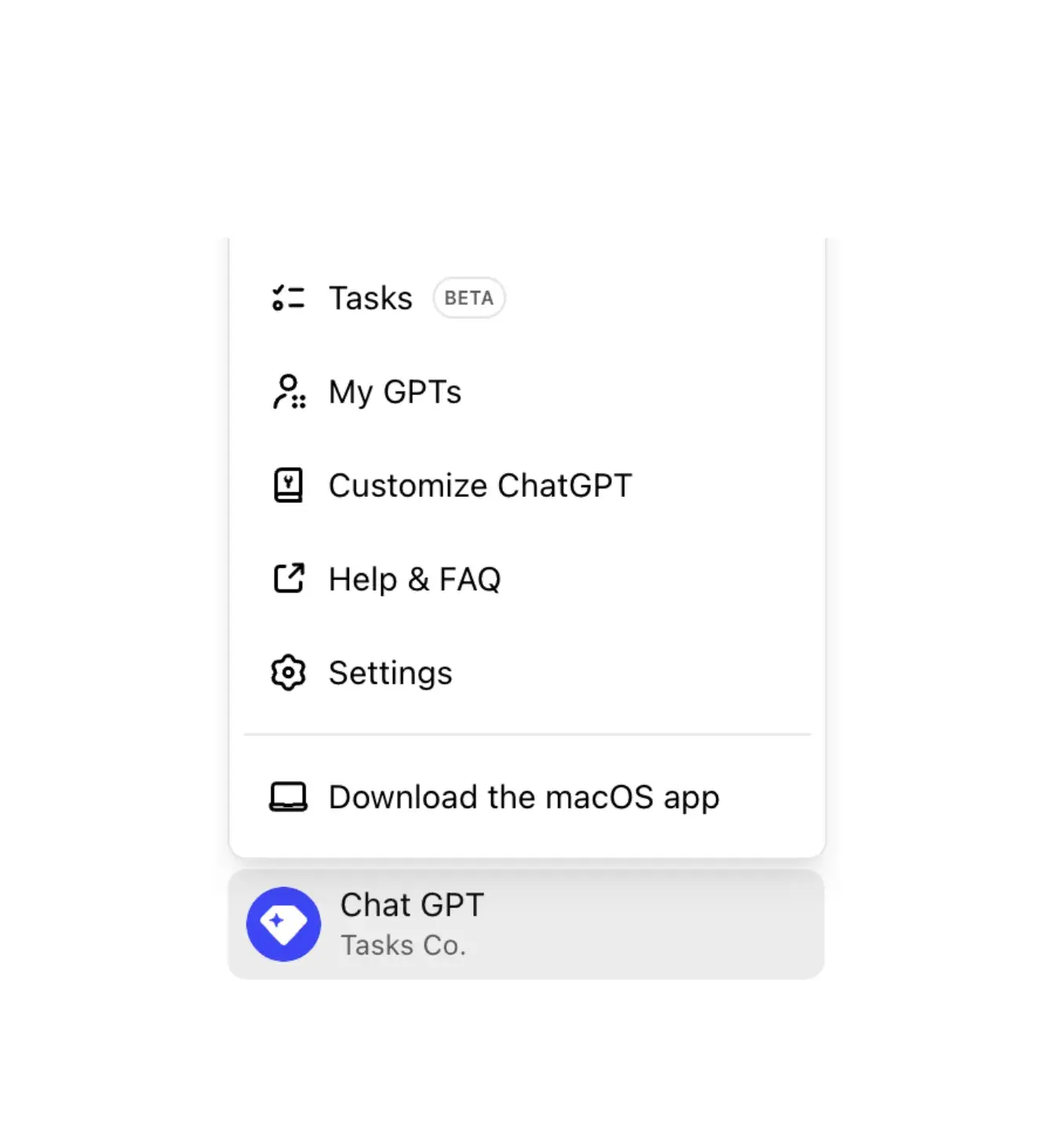Open the Tasks beta menu item
This screenshot has width=1064, height=1139.
370,298
